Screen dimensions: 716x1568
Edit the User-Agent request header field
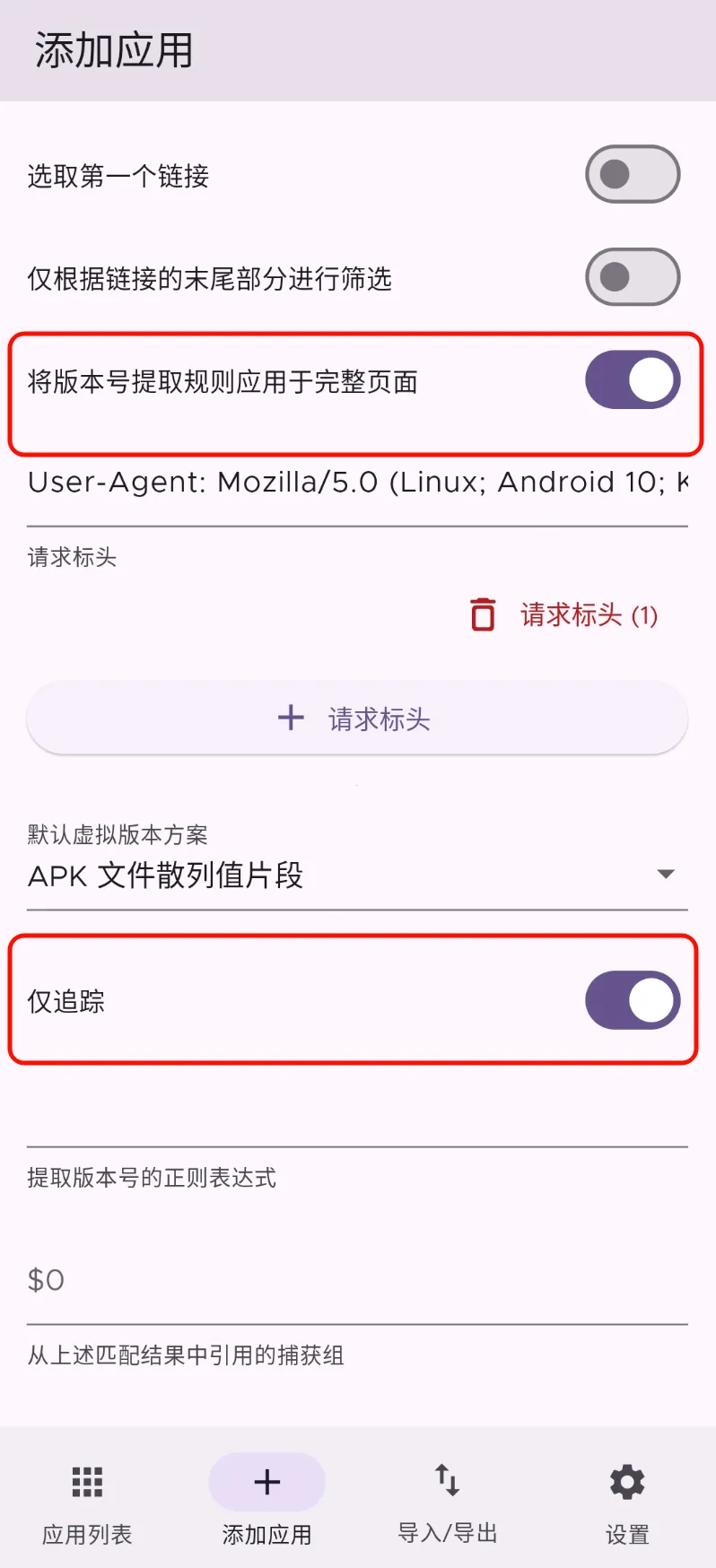tap(357, 483)
